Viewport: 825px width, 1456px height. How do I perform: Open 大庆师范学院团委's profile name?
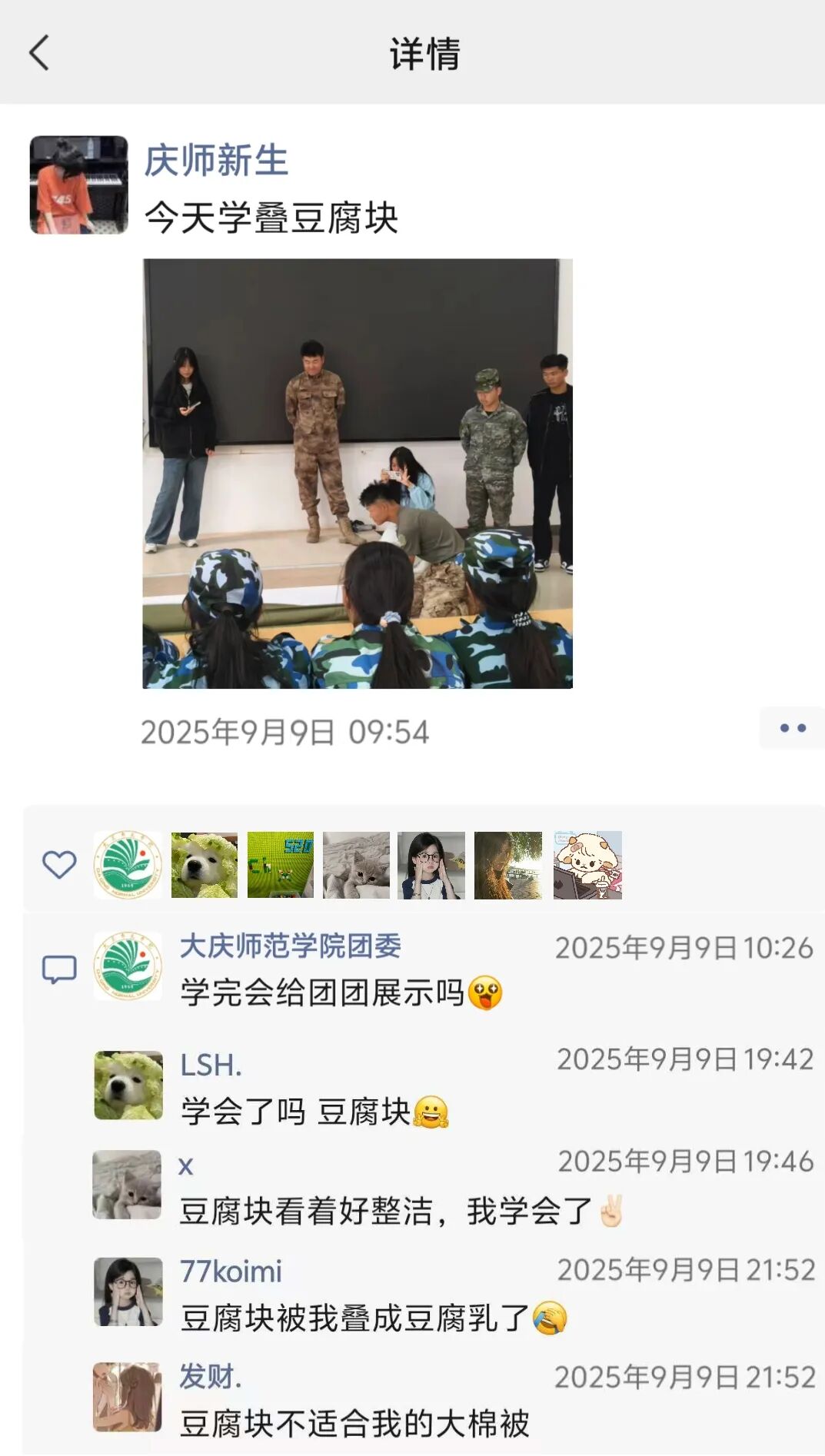[x=291, y=946]
